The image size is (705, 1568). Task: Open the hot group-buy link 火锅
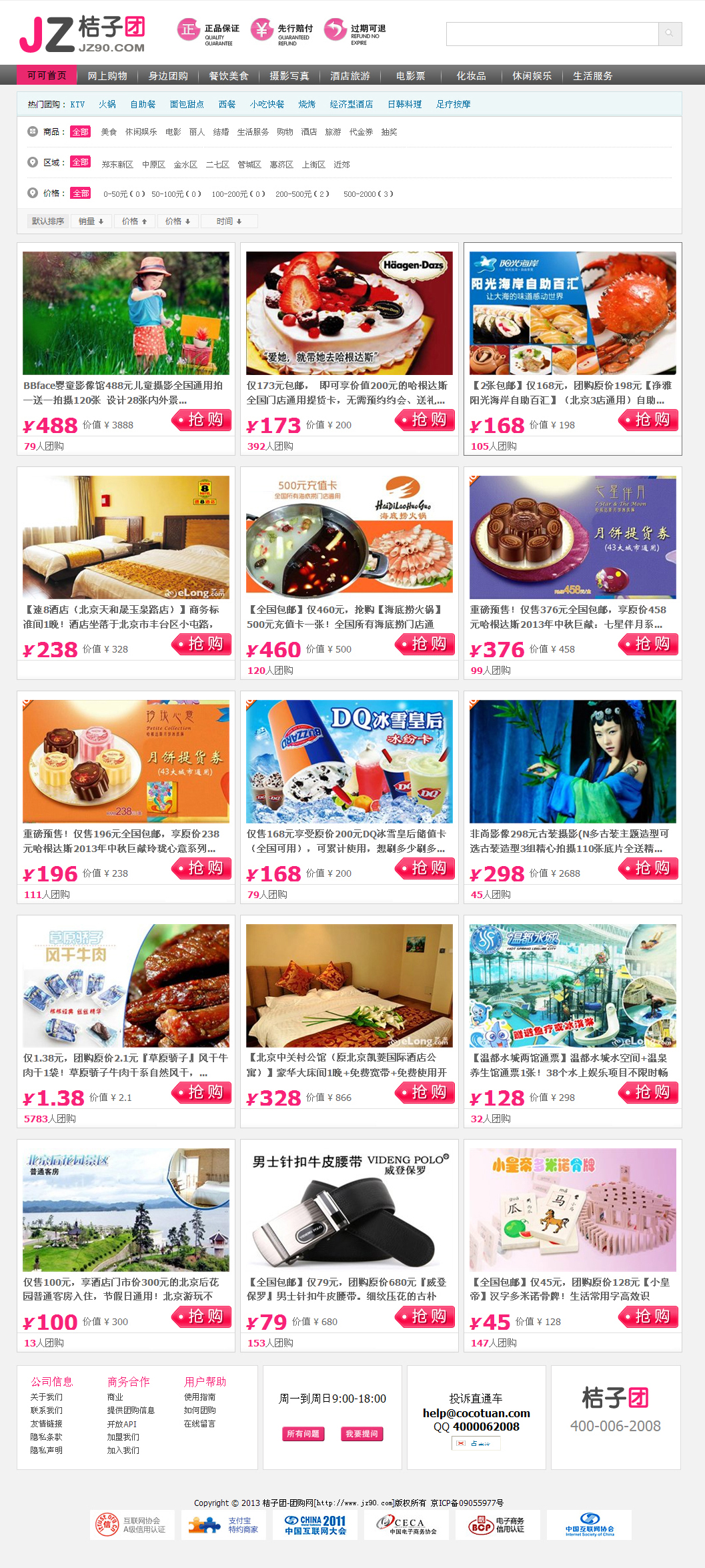point(107,104)
